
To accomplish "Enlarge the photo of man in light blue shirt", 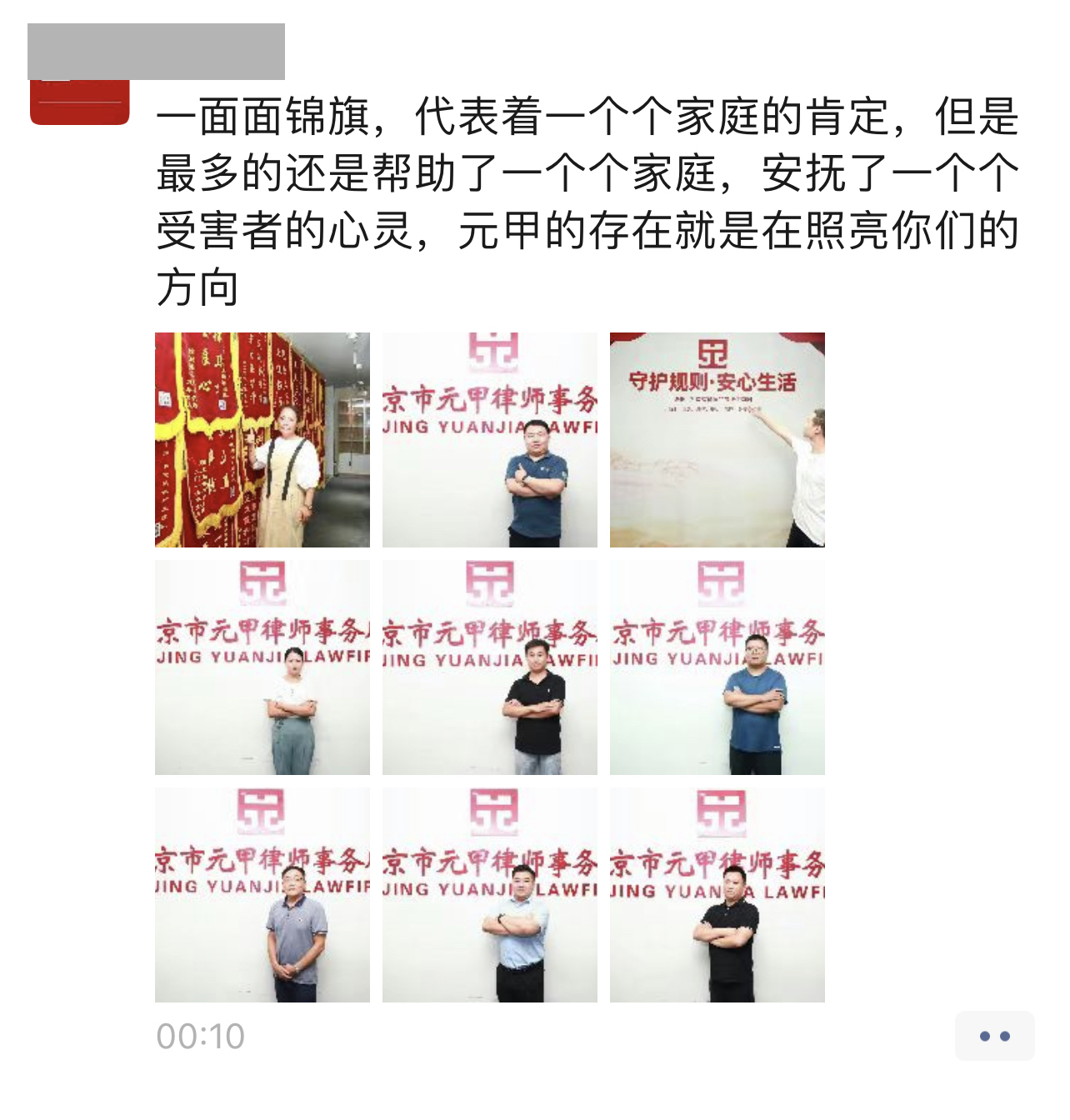I will 489,895.
